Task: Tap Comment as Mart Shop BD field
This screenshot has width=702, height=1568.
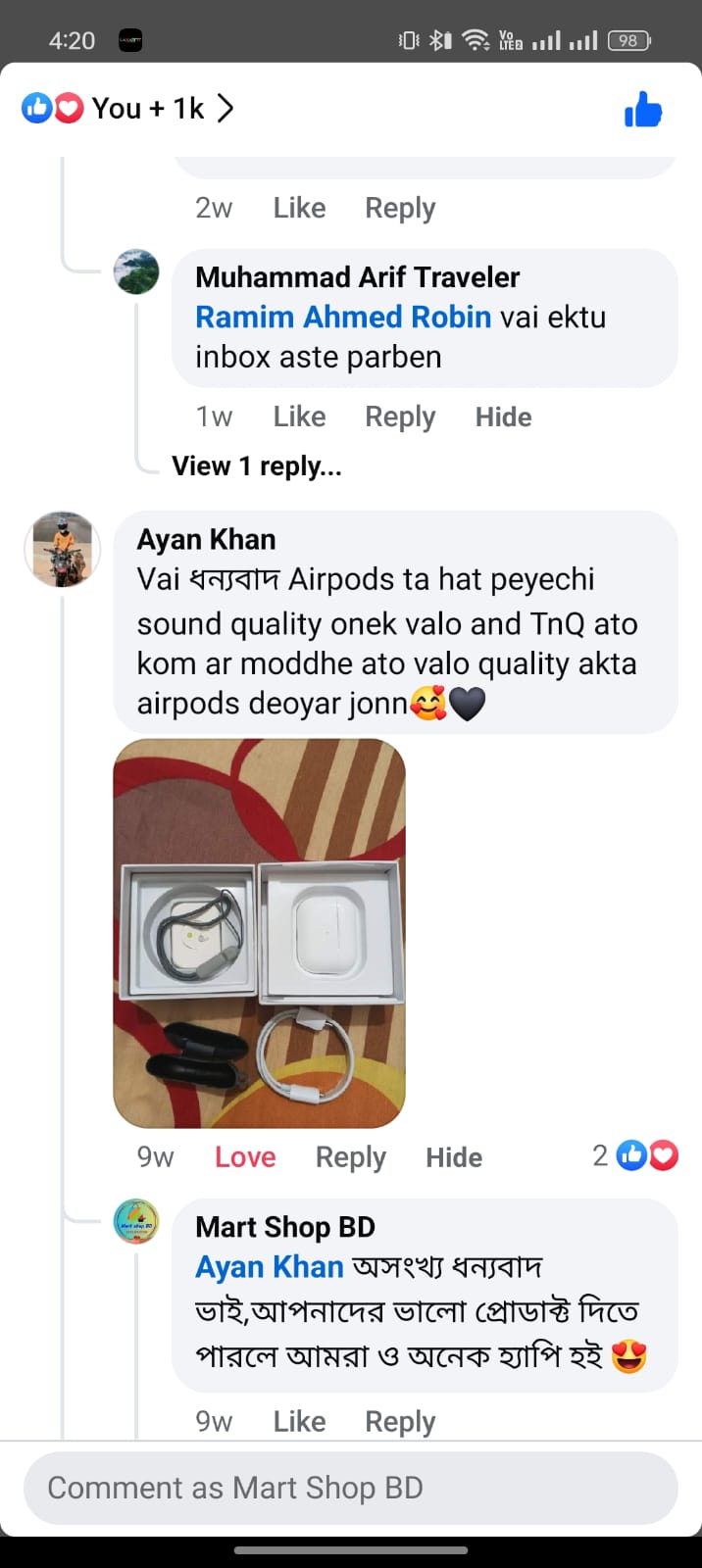Action: (x=351, y=1488)
